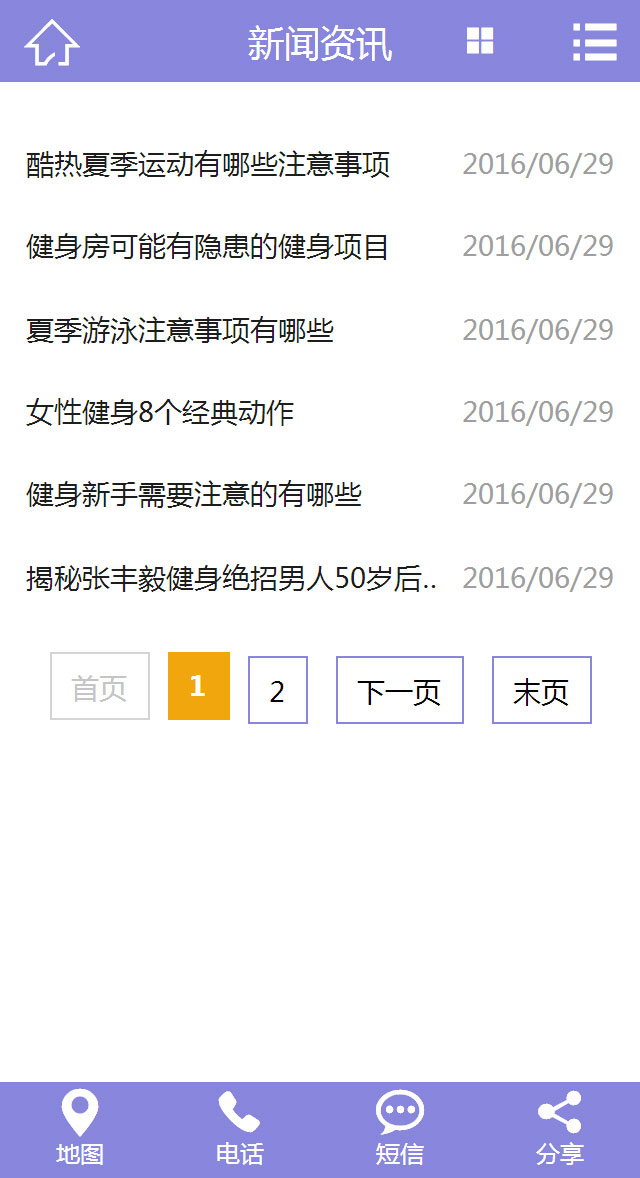Go to the home page icon
The height and width of the screenshot is (1178, 640).
(x=52, y=43)
